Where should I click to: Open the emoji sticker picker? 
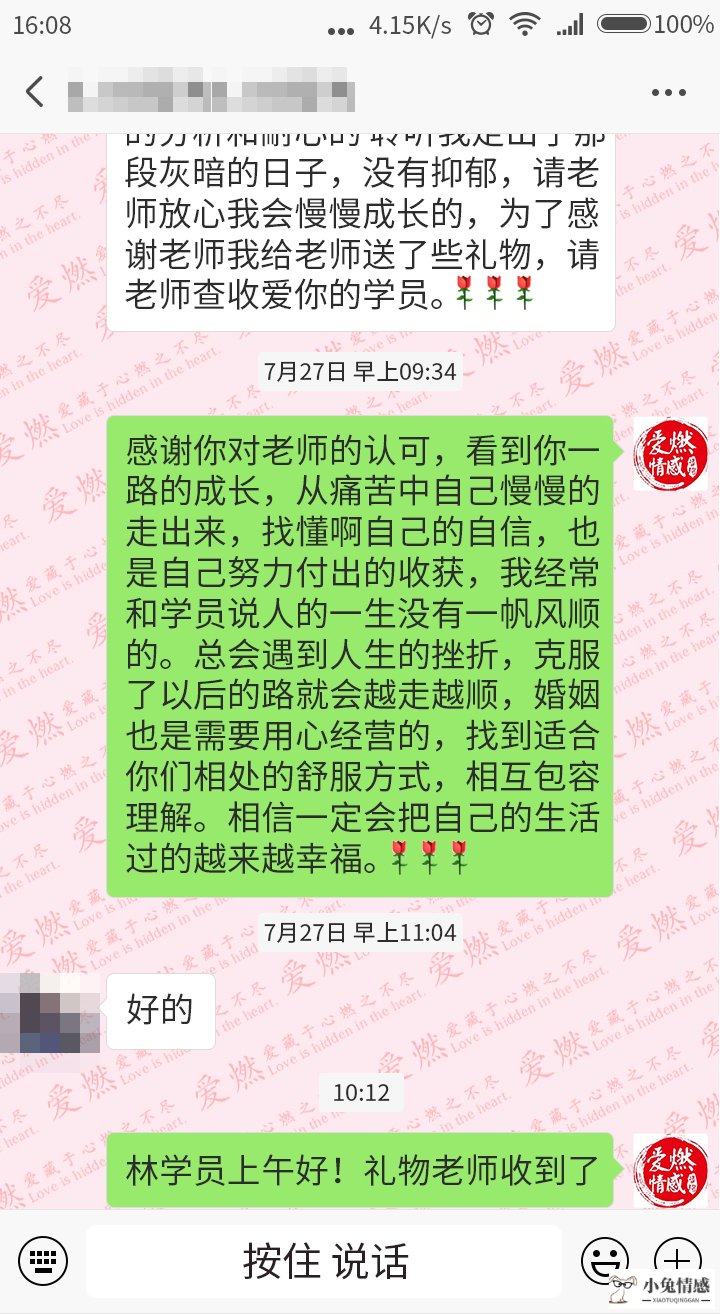(x=604, y=1261)
